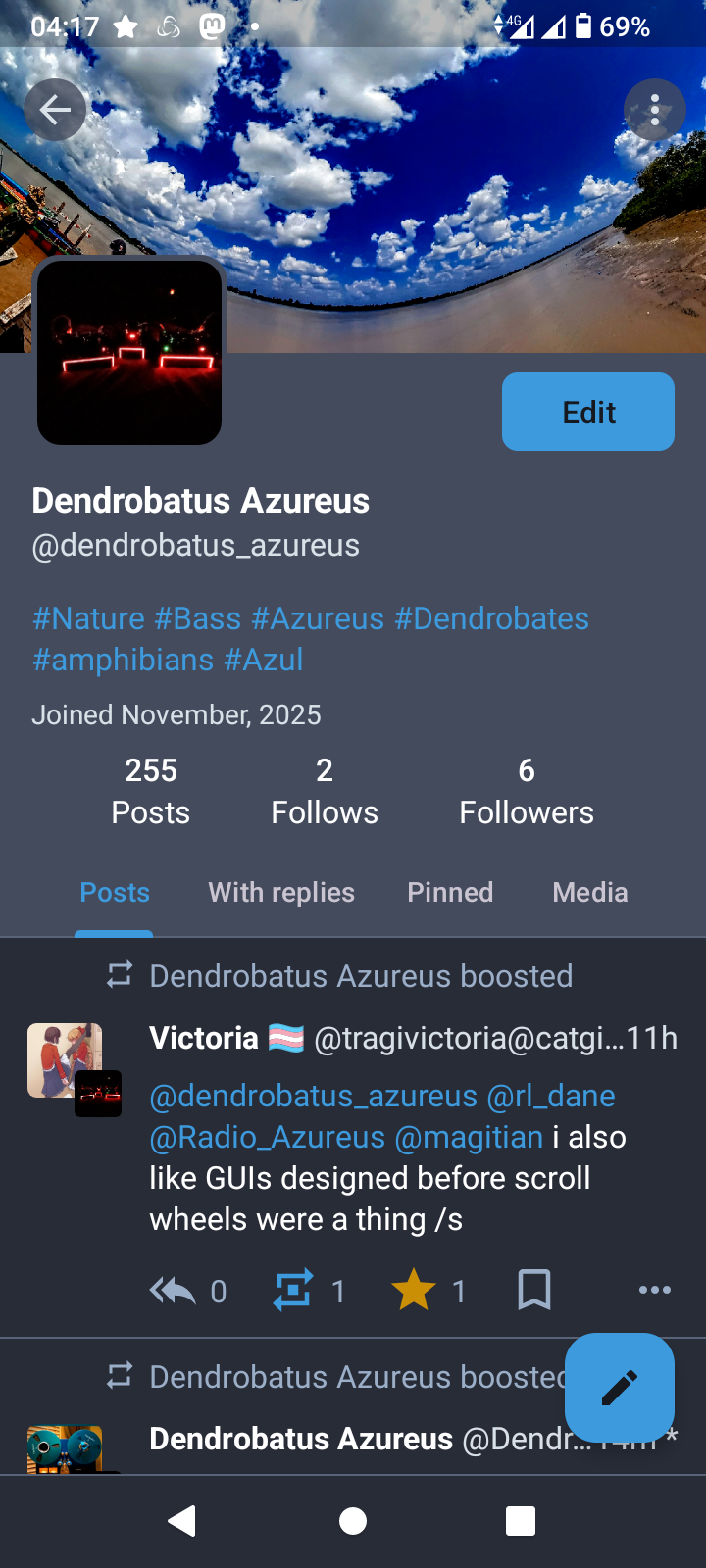The width and height of the screenshot is (706, 1568).
Task: Compose a new post
Action: [620, 1387]
